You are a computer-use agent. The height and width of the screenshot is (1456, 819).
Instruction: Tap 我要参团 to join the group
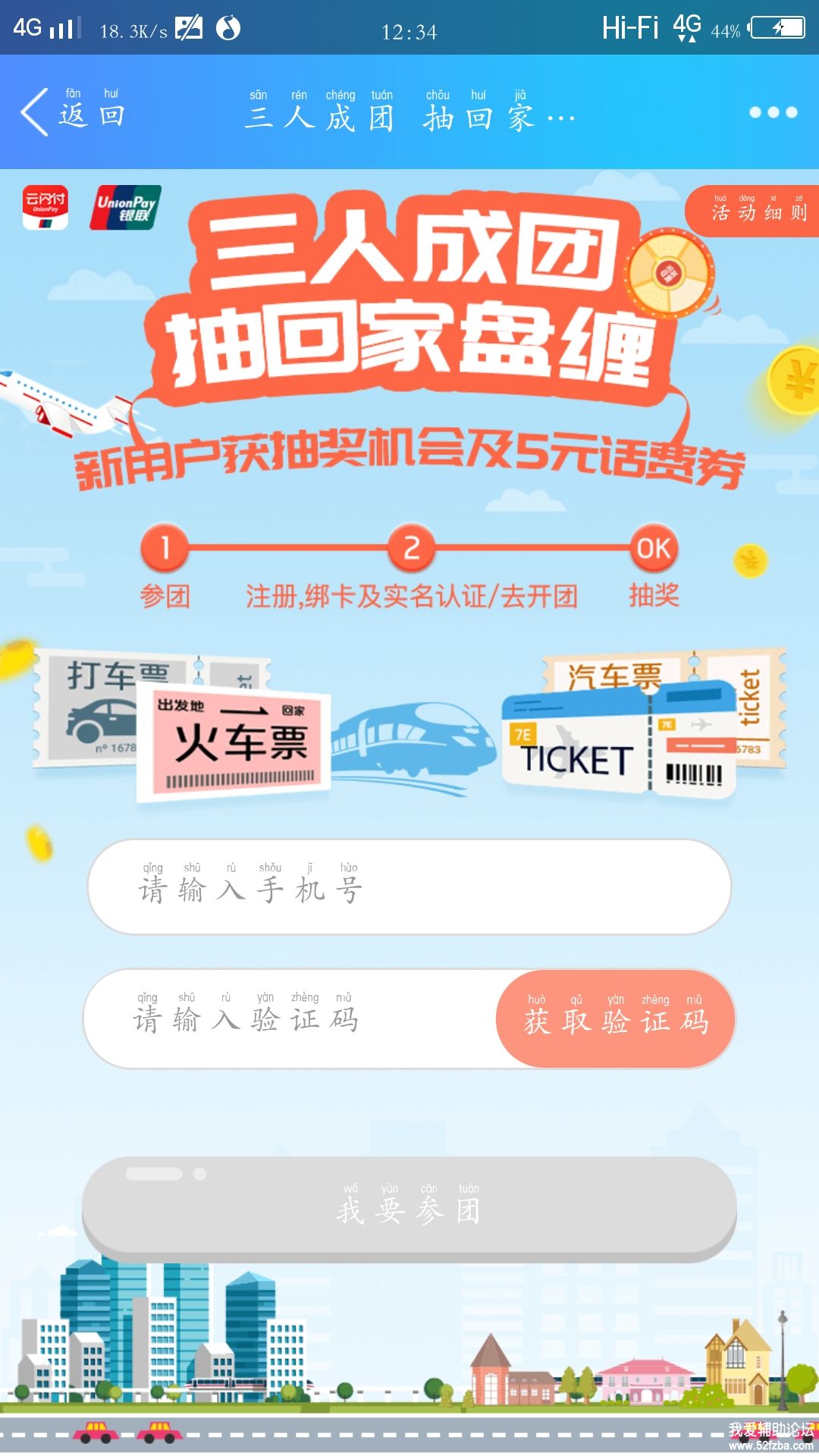click(409, 1208)
